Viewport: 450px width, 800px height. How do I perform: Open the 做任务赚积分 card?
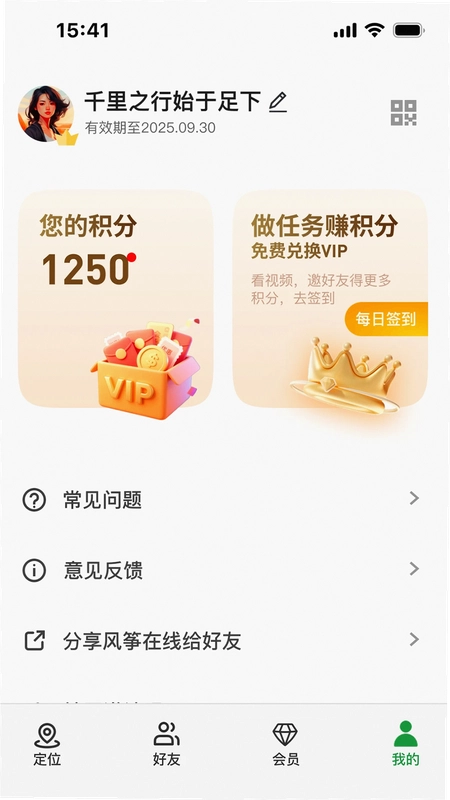330,299
